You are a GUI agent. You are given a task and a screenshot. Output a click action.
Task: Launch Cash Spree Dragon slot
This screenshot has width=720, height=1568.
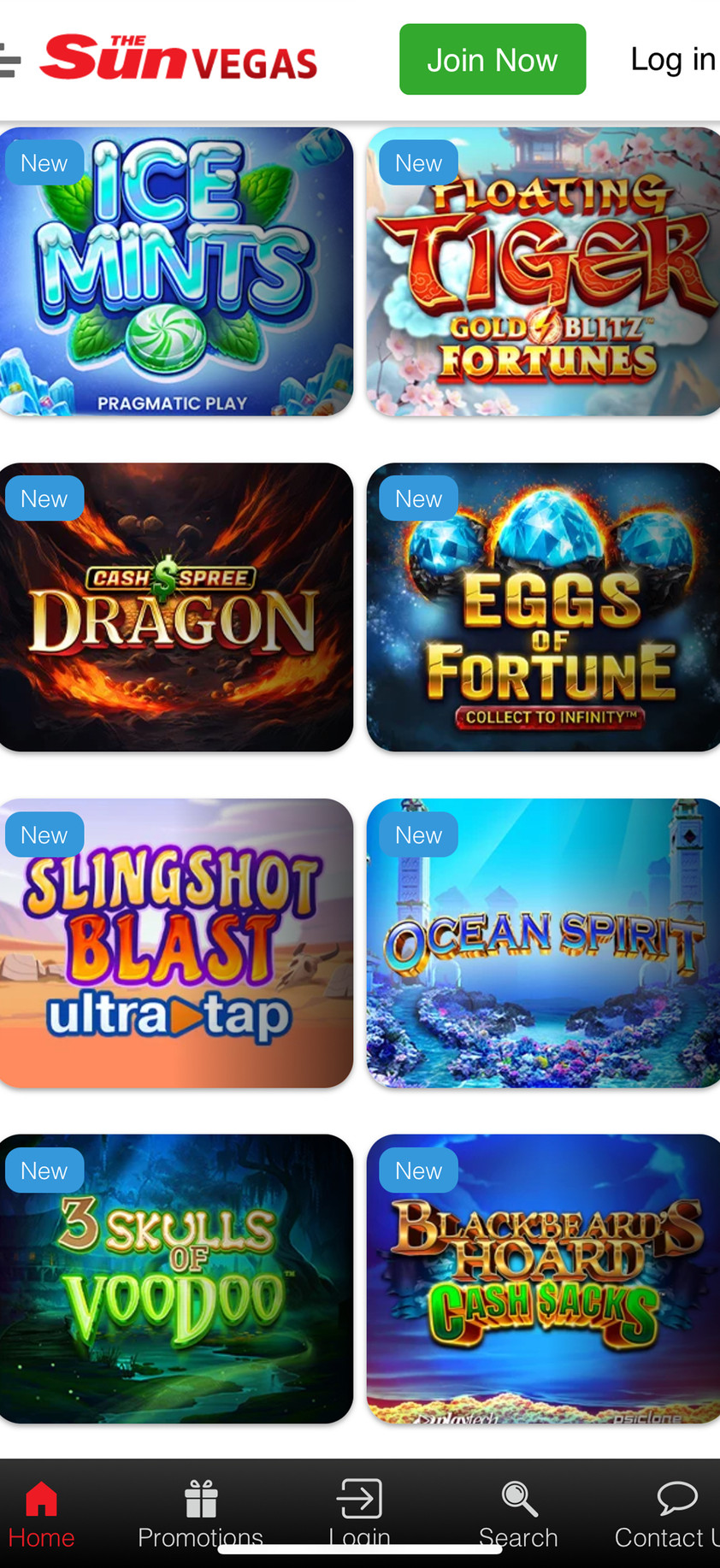pos(175,607)
